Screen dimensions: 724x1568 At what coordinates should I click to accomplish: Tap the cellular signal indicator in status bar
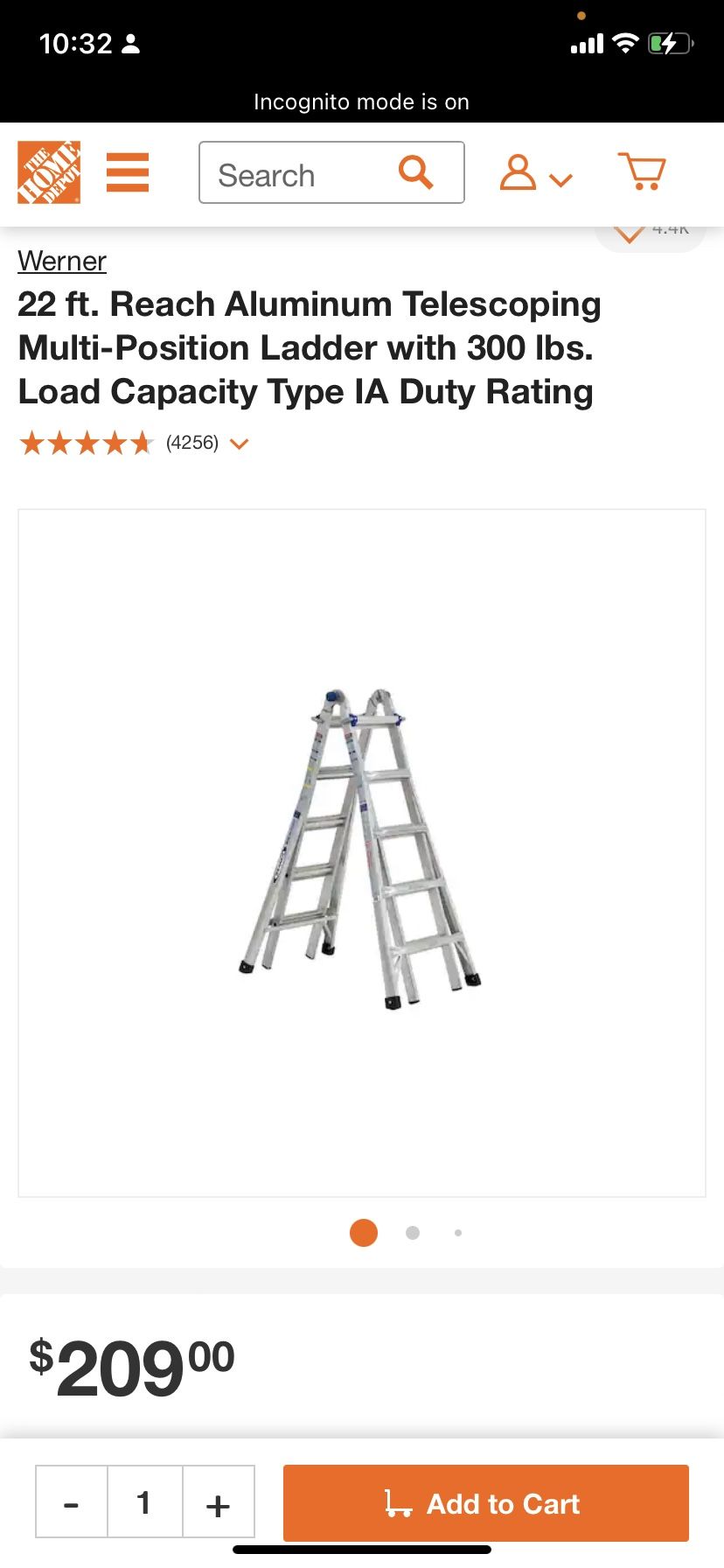click(x=588, y=42)
